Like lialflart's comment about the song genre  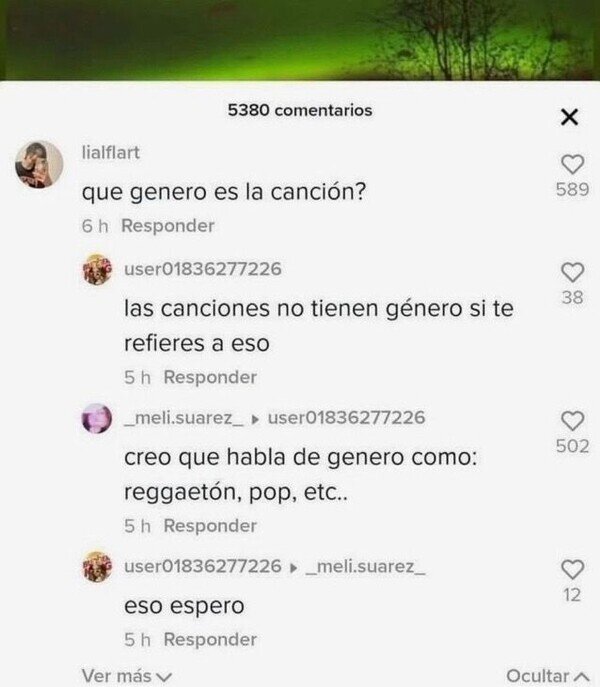(572, 164)
